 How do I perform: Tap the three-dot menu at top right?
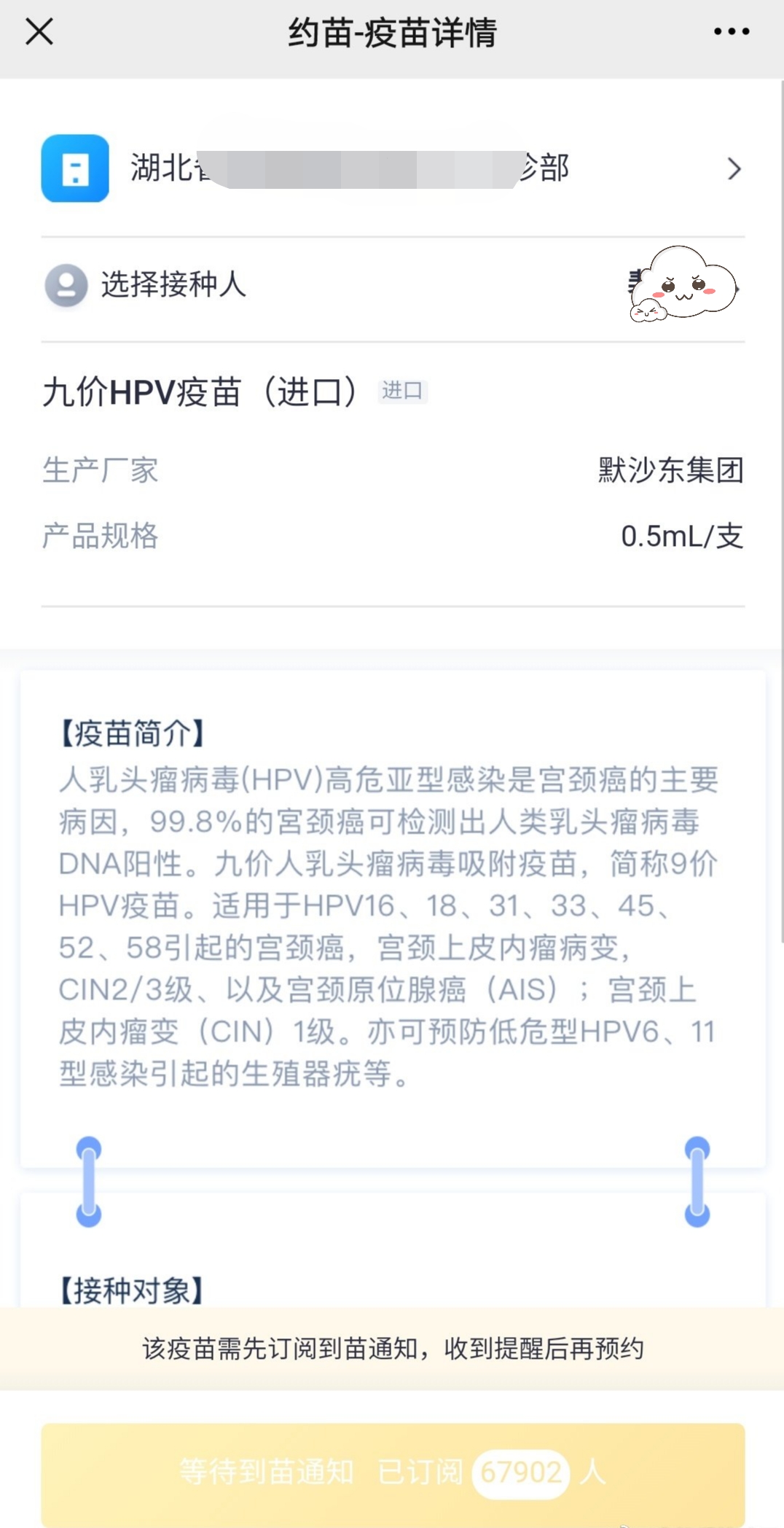coord(732,31)
